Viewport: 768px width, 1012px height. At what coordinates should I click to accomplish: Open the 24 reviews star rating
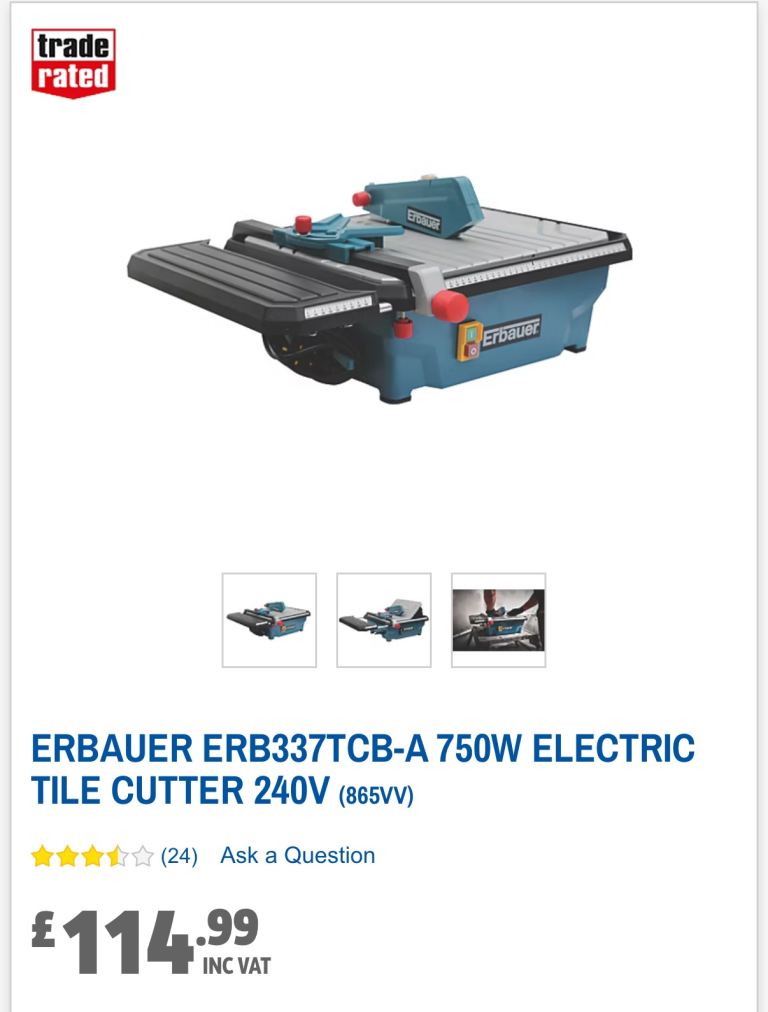[x=114, y=856]
